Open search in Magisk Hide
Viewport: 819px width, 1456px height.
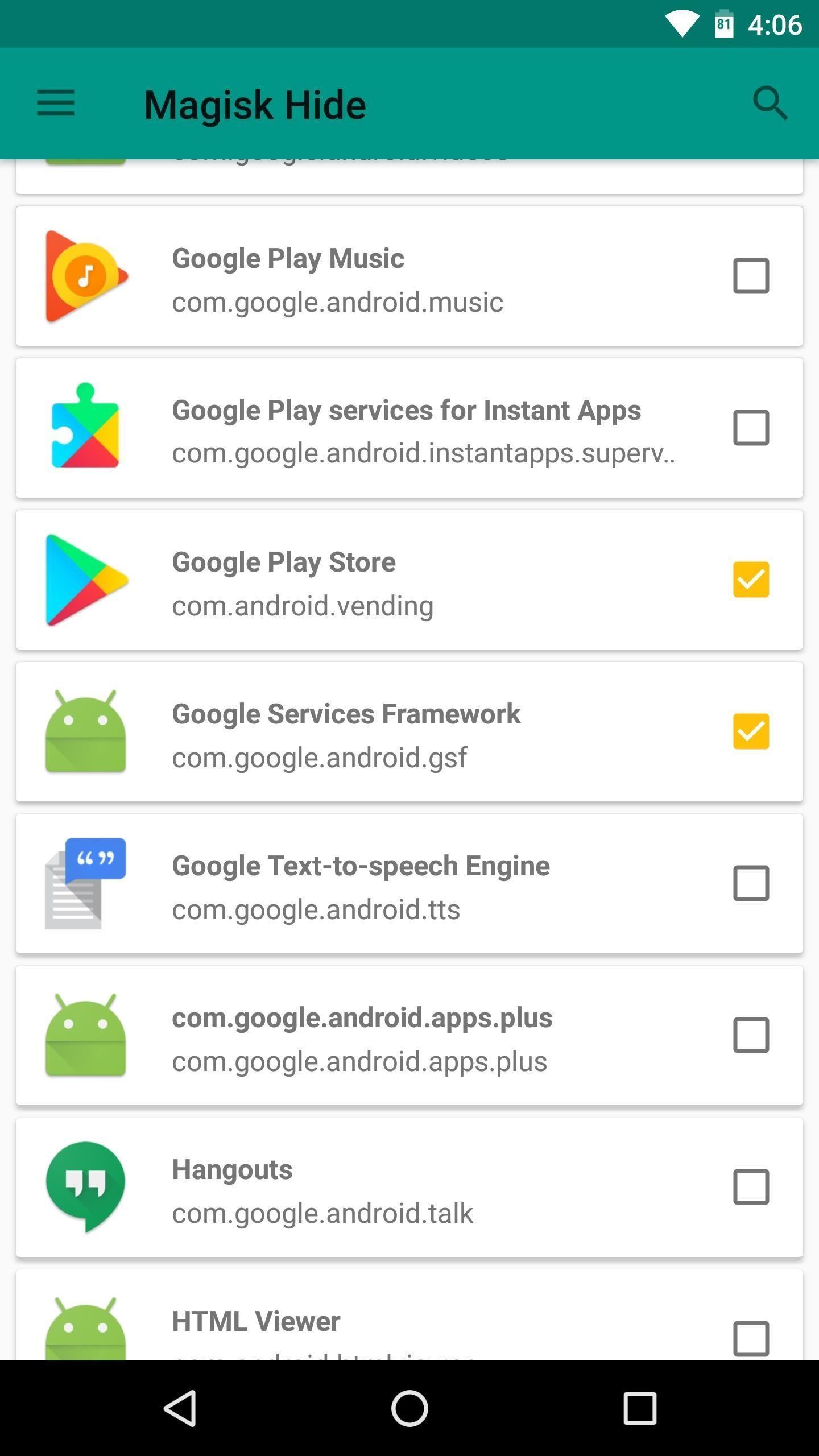[x=770, y=104]
